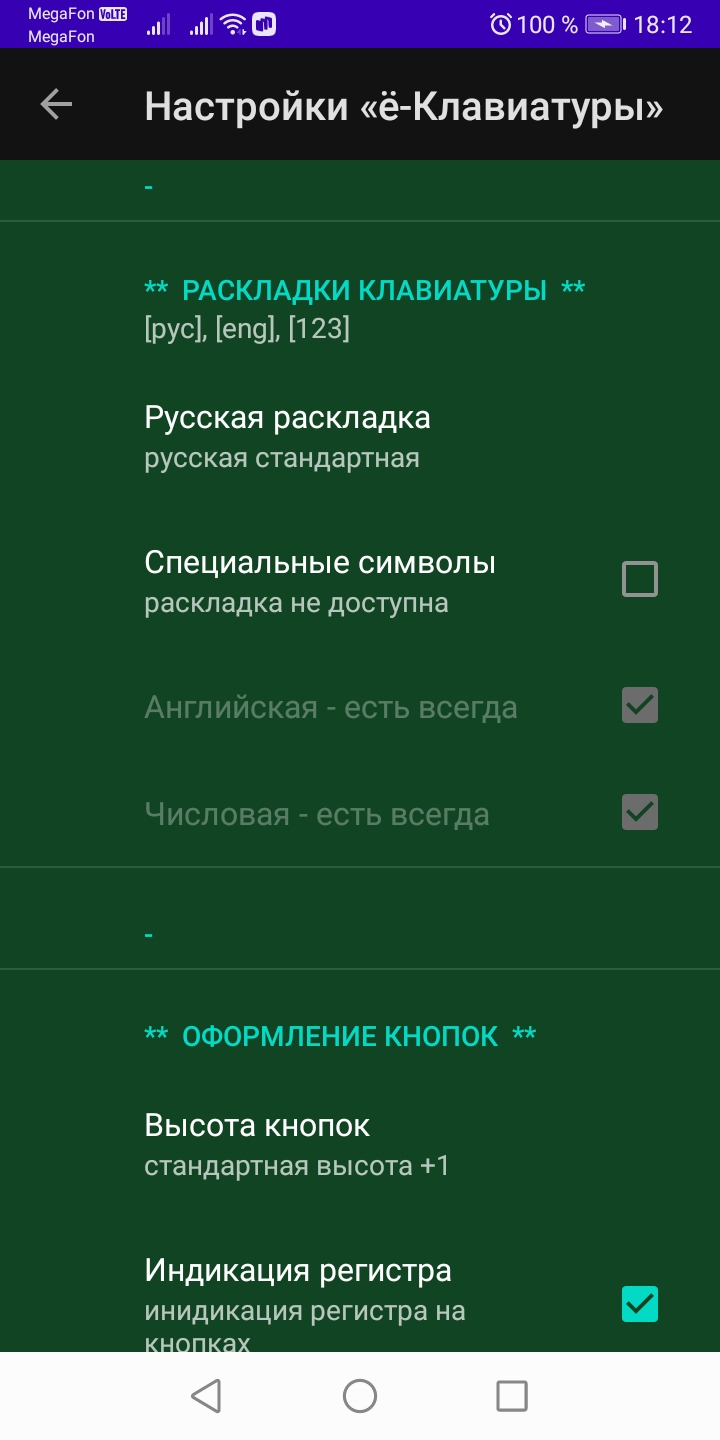Viewport: 720px width, 1440px height.
Task: Open recent apps from navigation bar
Action: [512, 1396]
